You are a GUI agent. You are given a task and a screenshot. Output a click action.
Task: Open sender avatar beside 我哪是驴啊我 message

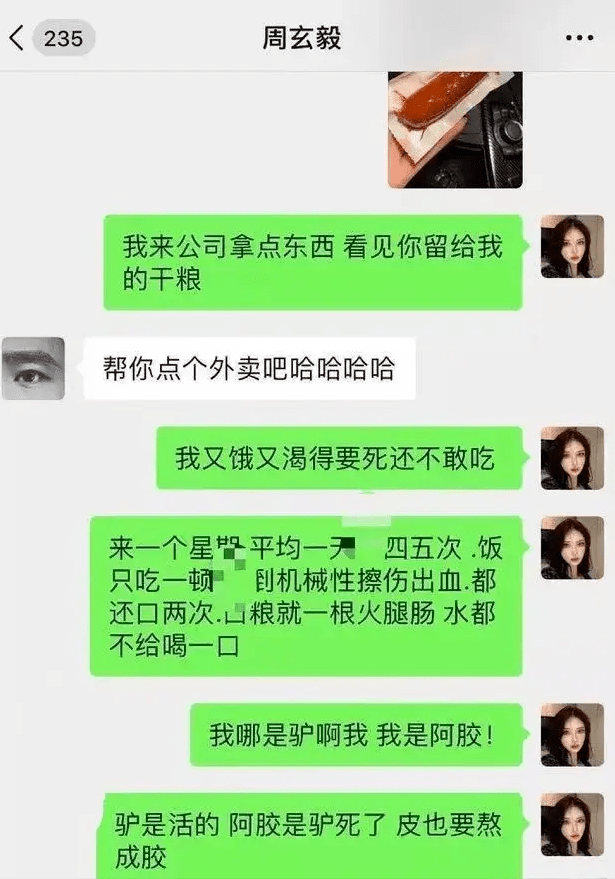tap(572, 735)
